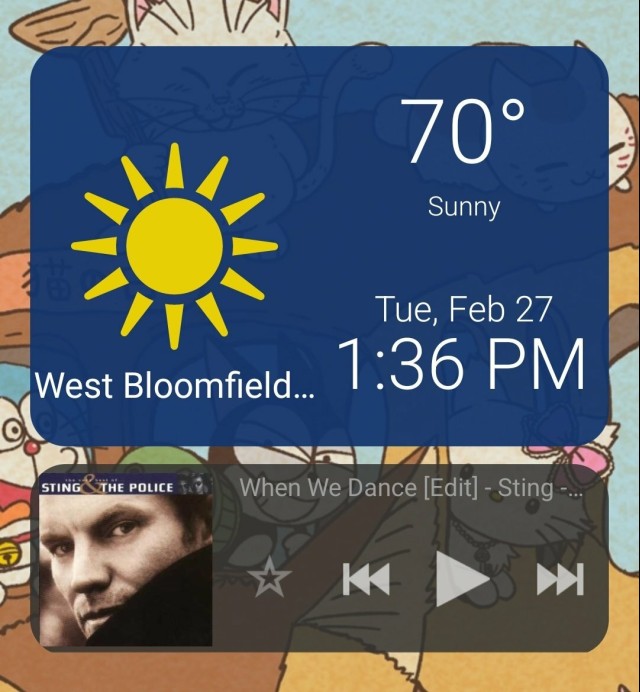640x692 pixels.
Task: Play When We Dance by Sting
Action: pyautogui.click(x=462, y=579)
